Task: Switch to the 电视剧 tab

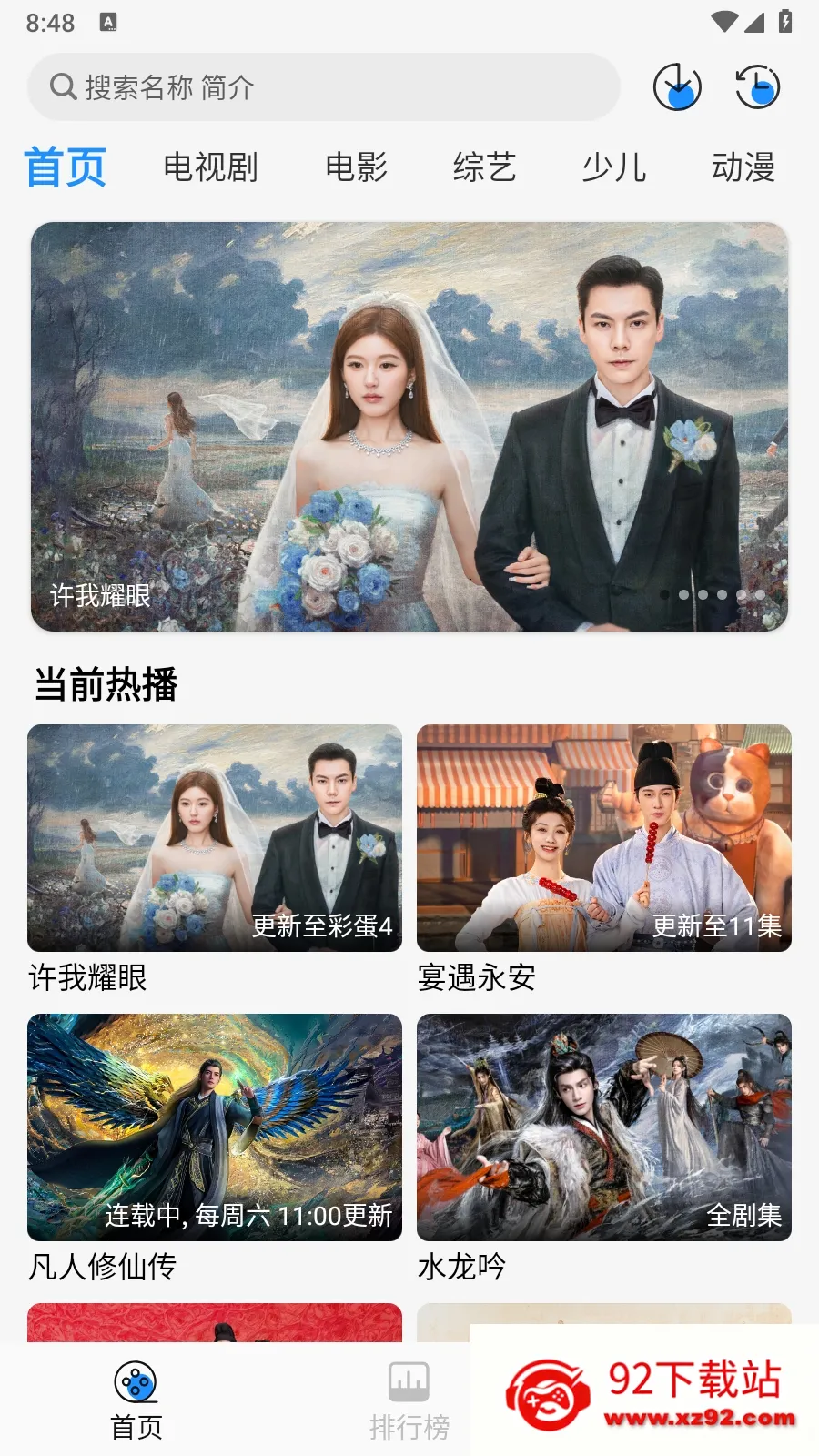Action: 210,167
